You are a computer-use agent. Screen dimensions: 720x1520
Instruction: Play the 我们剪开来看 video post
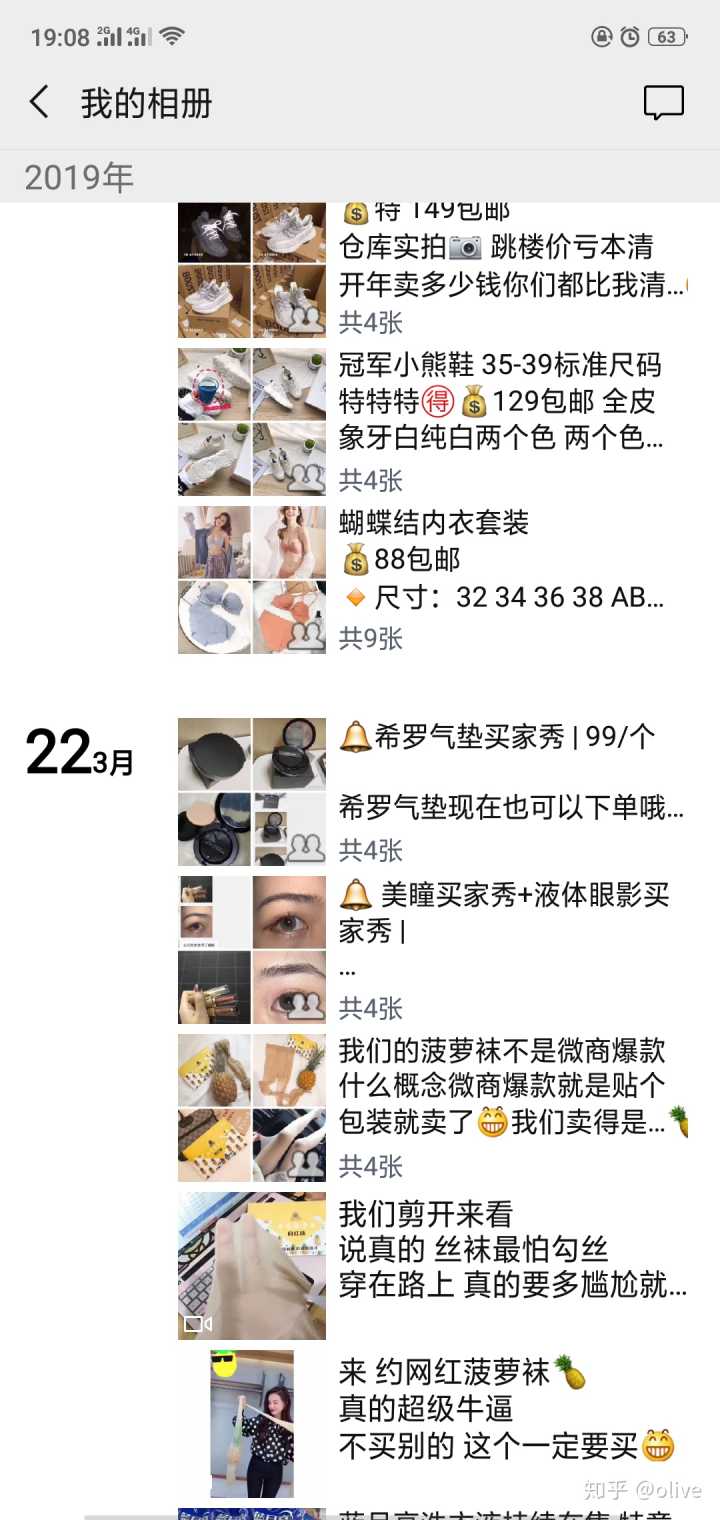tap(252, 1266)
